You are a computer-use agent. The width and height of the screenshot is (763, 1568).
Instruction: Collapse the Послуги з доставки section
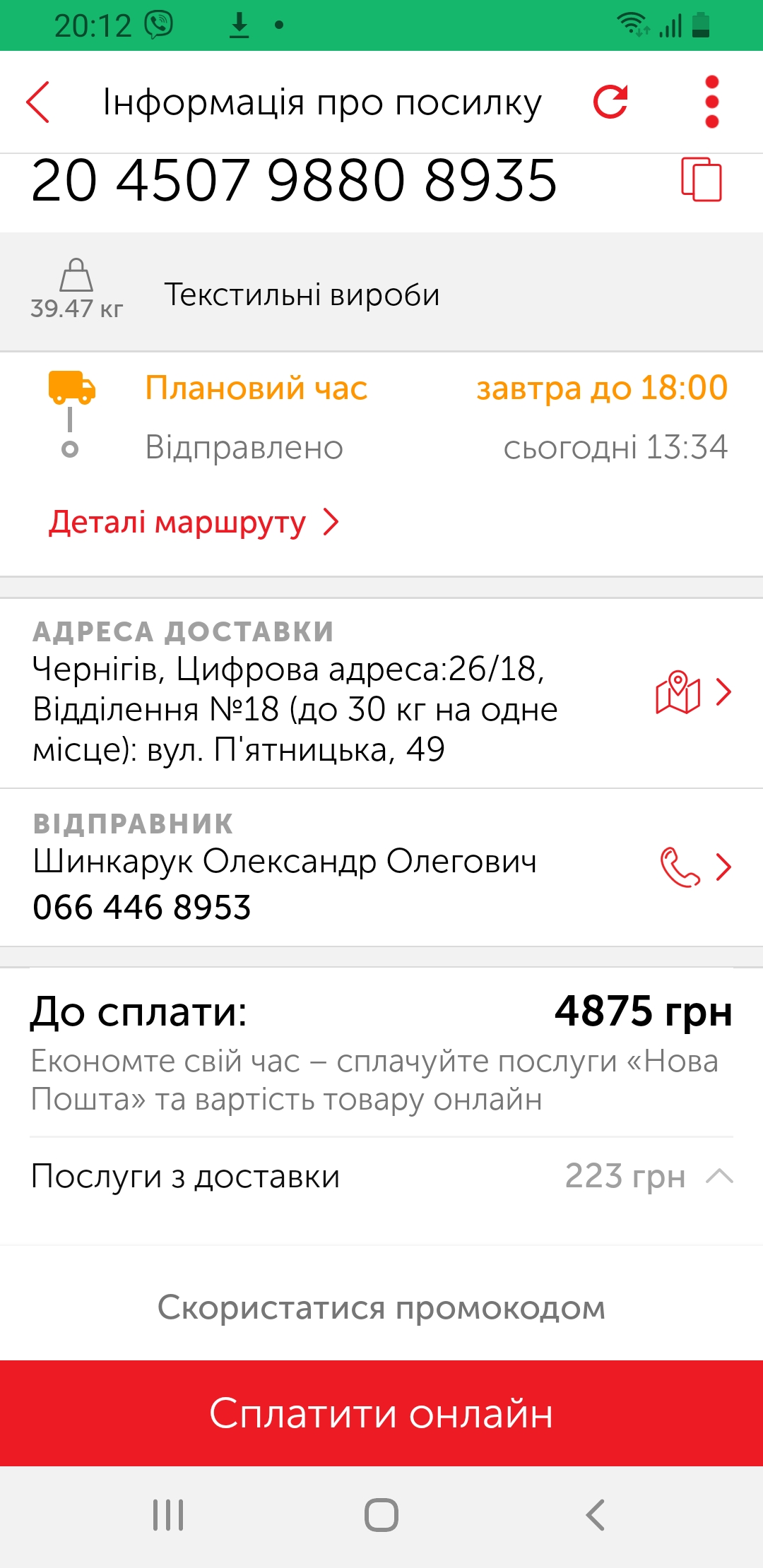(719, 1176)
